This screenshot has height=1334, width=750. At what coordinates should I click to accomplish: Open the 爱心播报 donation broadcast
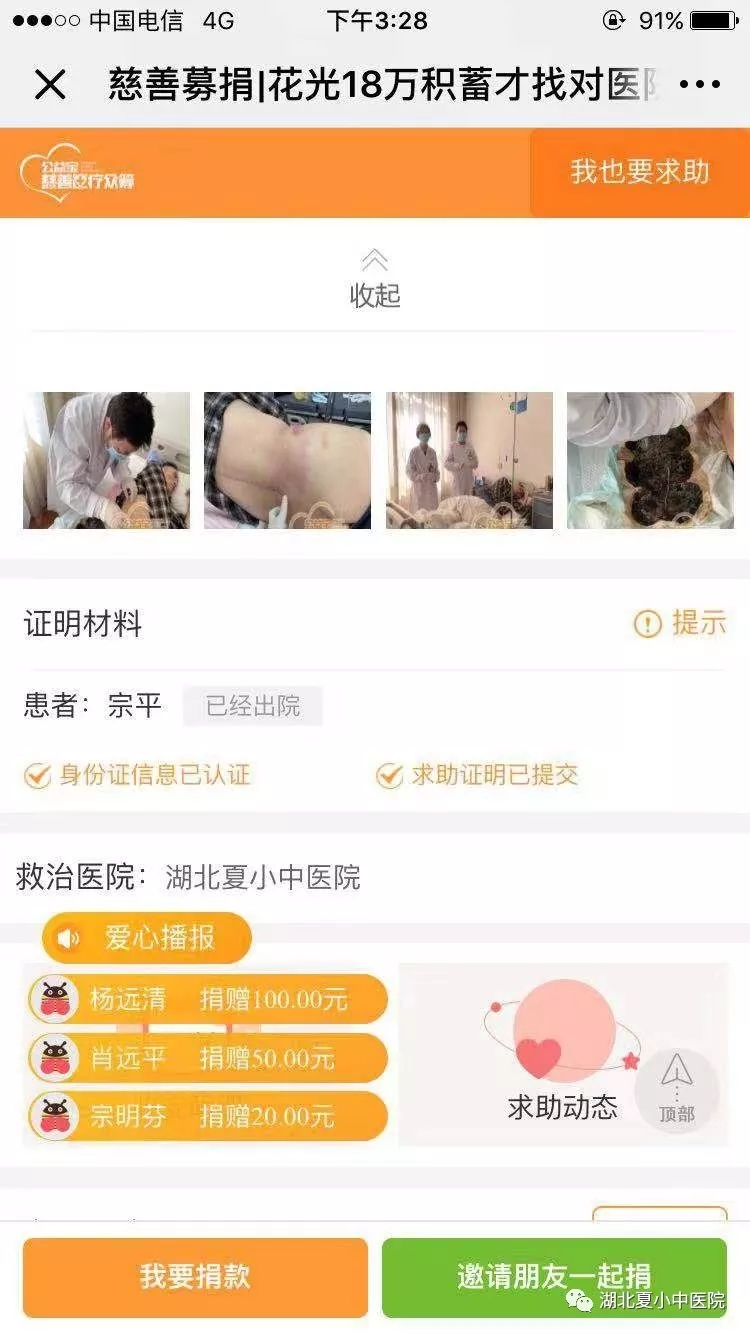(146, 938)
